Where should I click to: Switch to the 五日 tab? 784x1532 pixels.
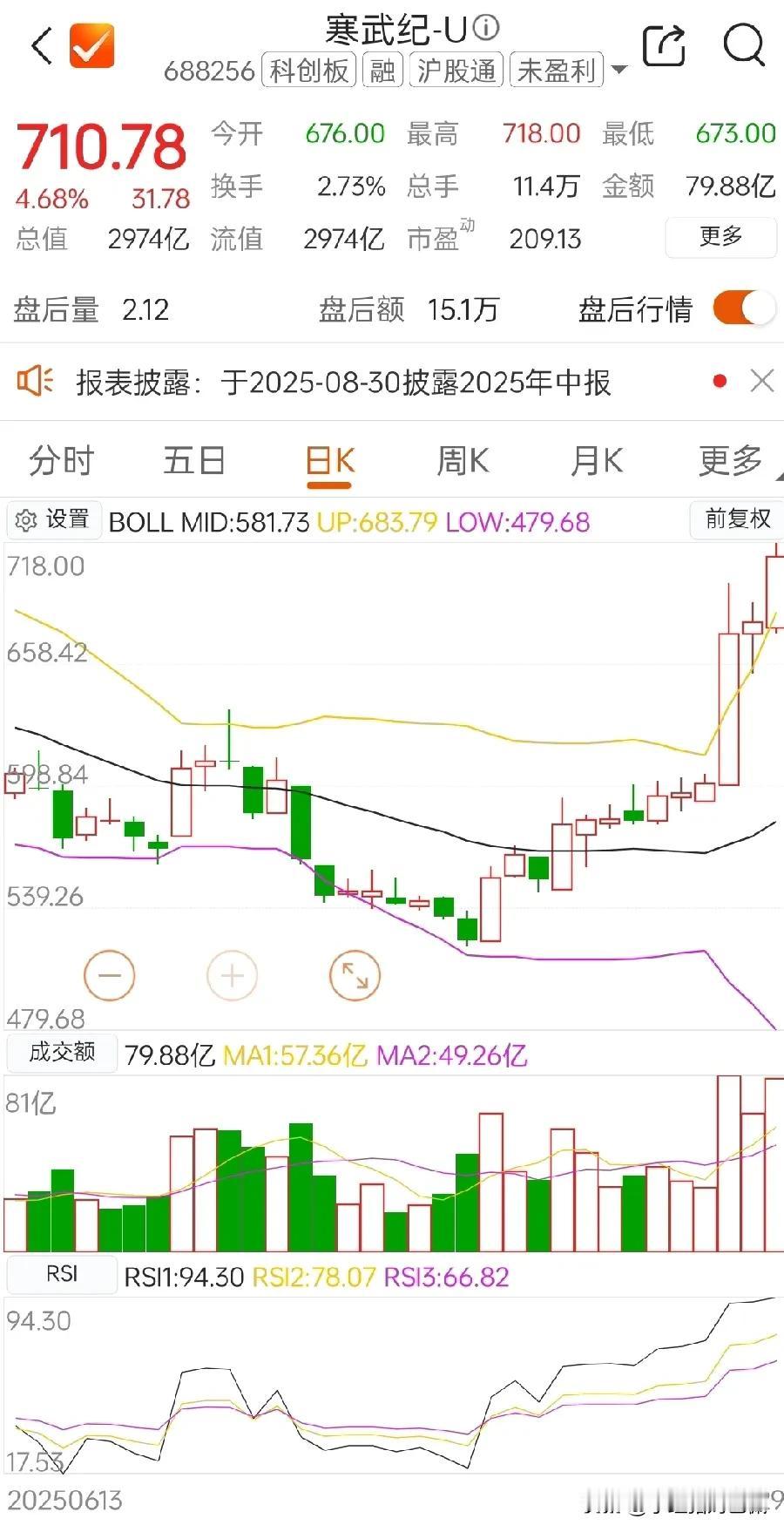[x=194, y=460]
